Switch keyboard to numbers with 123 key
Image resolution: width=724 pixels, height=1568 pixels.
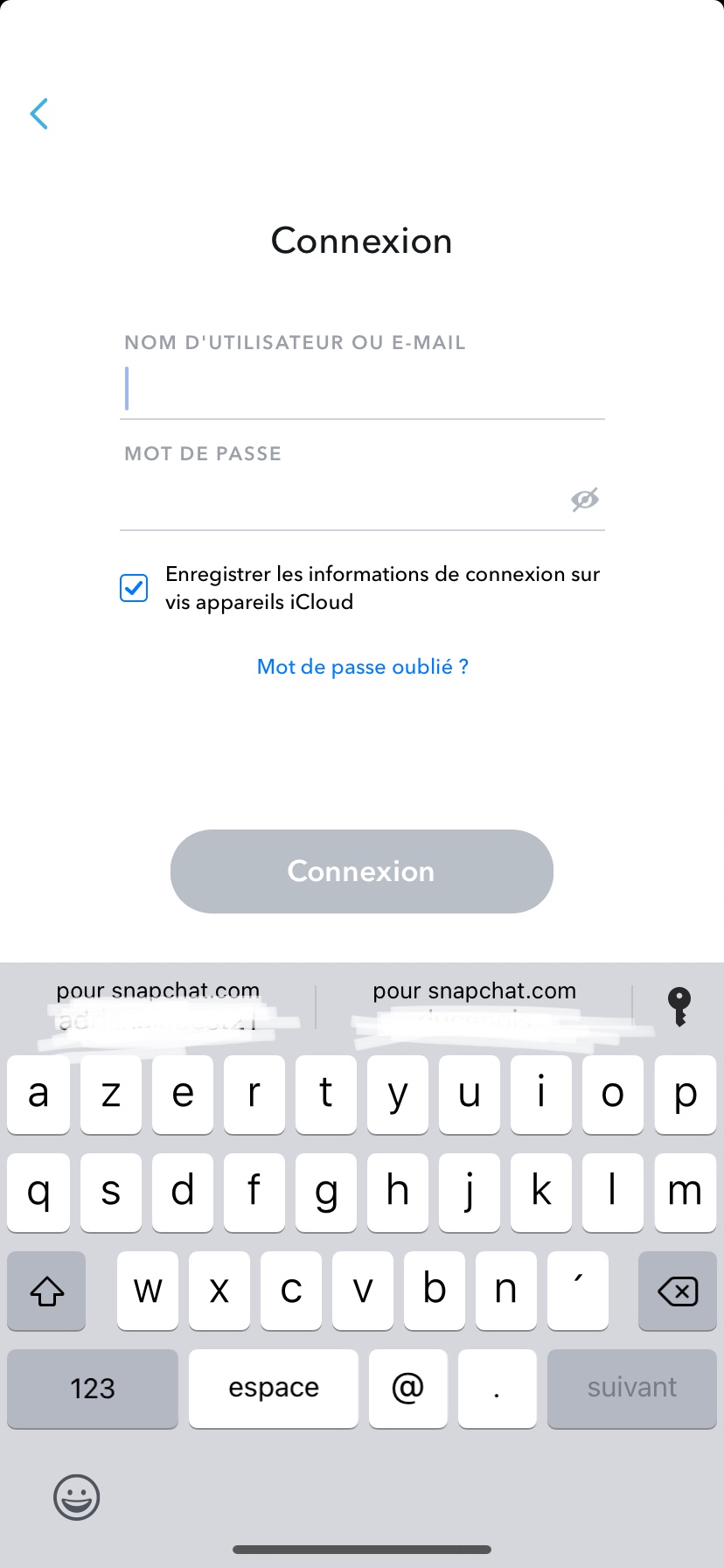(93, 1389)
